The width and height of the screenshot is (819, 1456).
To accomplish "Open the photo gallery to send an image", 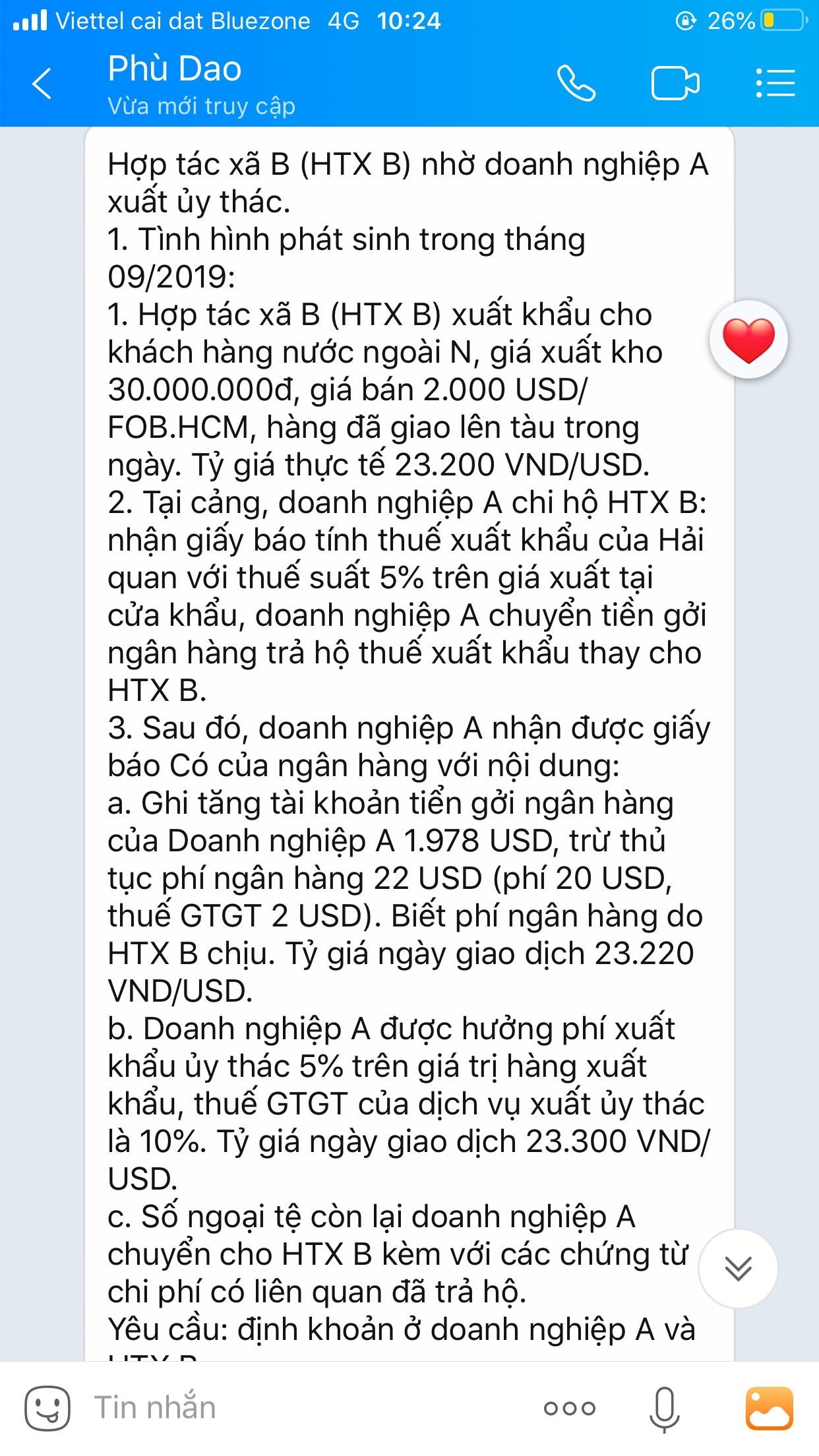I will pos(769,1409).
